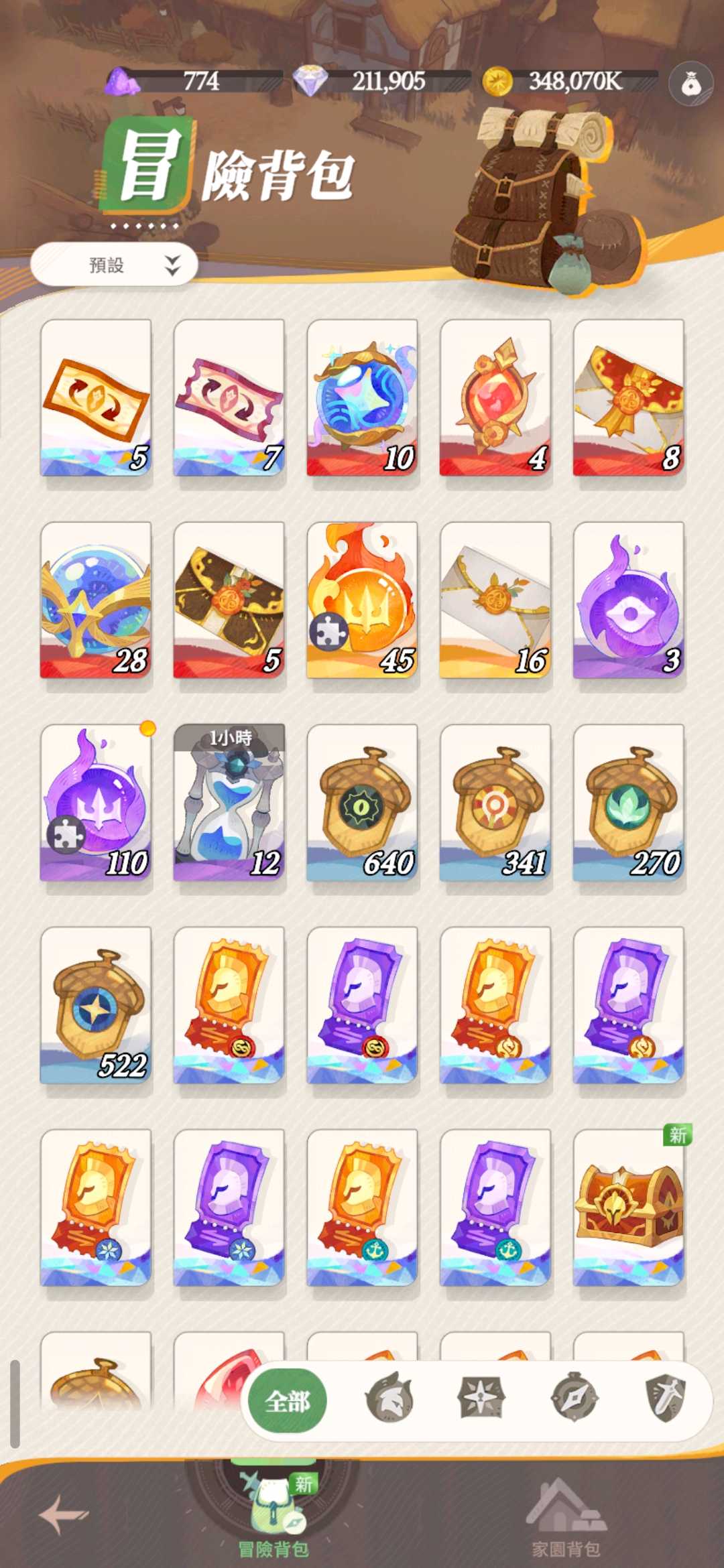Viewport: 724px width, 1568px height.
Task: Go back with the arrow button
Action: [x=64, y=1514]
